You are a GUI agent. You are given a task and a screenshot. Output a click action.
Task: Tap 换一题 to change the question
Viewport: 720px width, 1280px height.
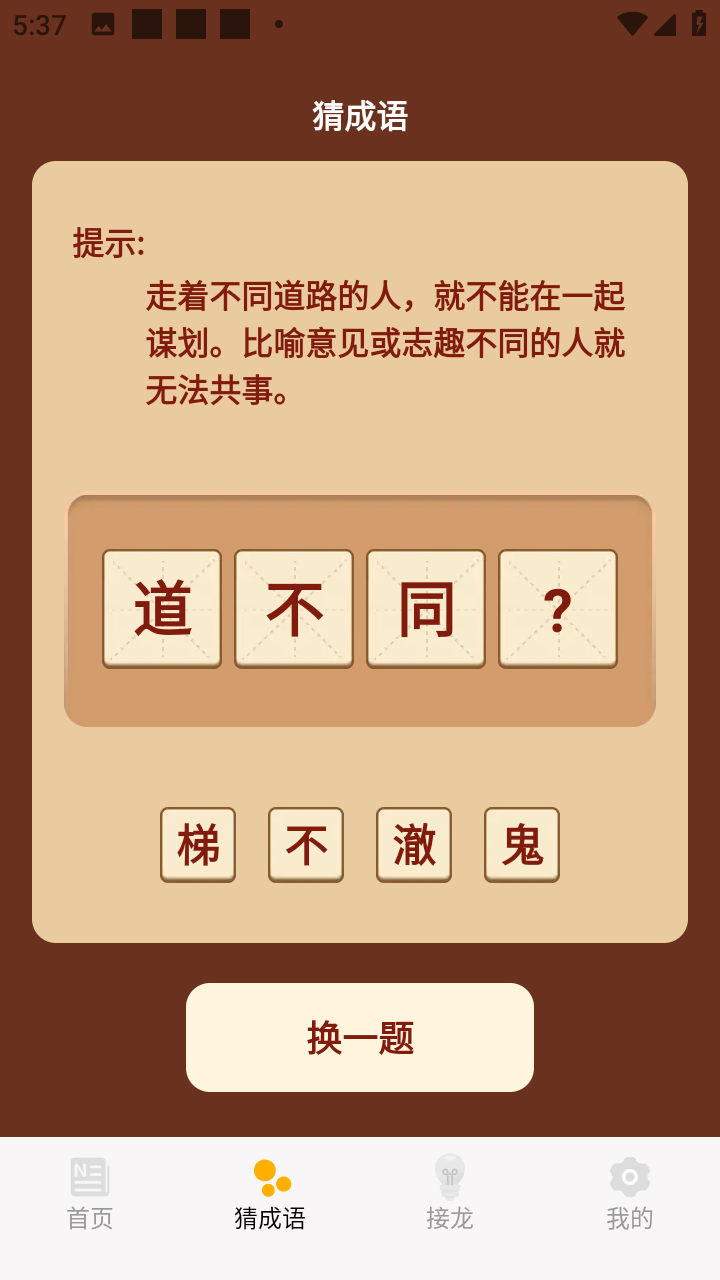tap(360, 1037)
